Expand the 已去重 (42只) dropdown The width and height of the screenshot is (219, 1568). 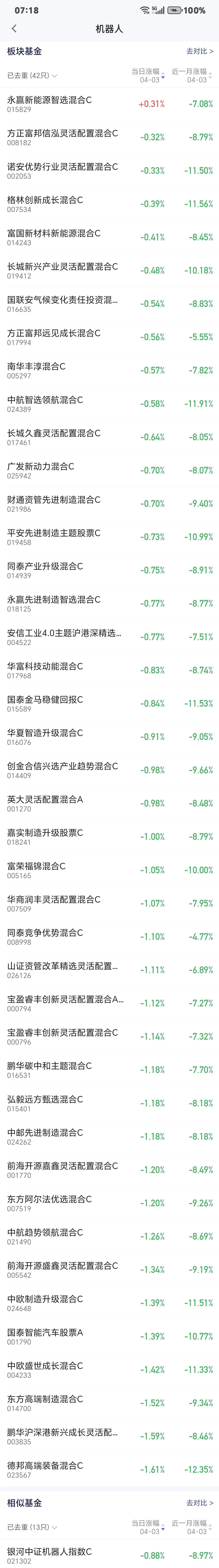pos(32,75)
